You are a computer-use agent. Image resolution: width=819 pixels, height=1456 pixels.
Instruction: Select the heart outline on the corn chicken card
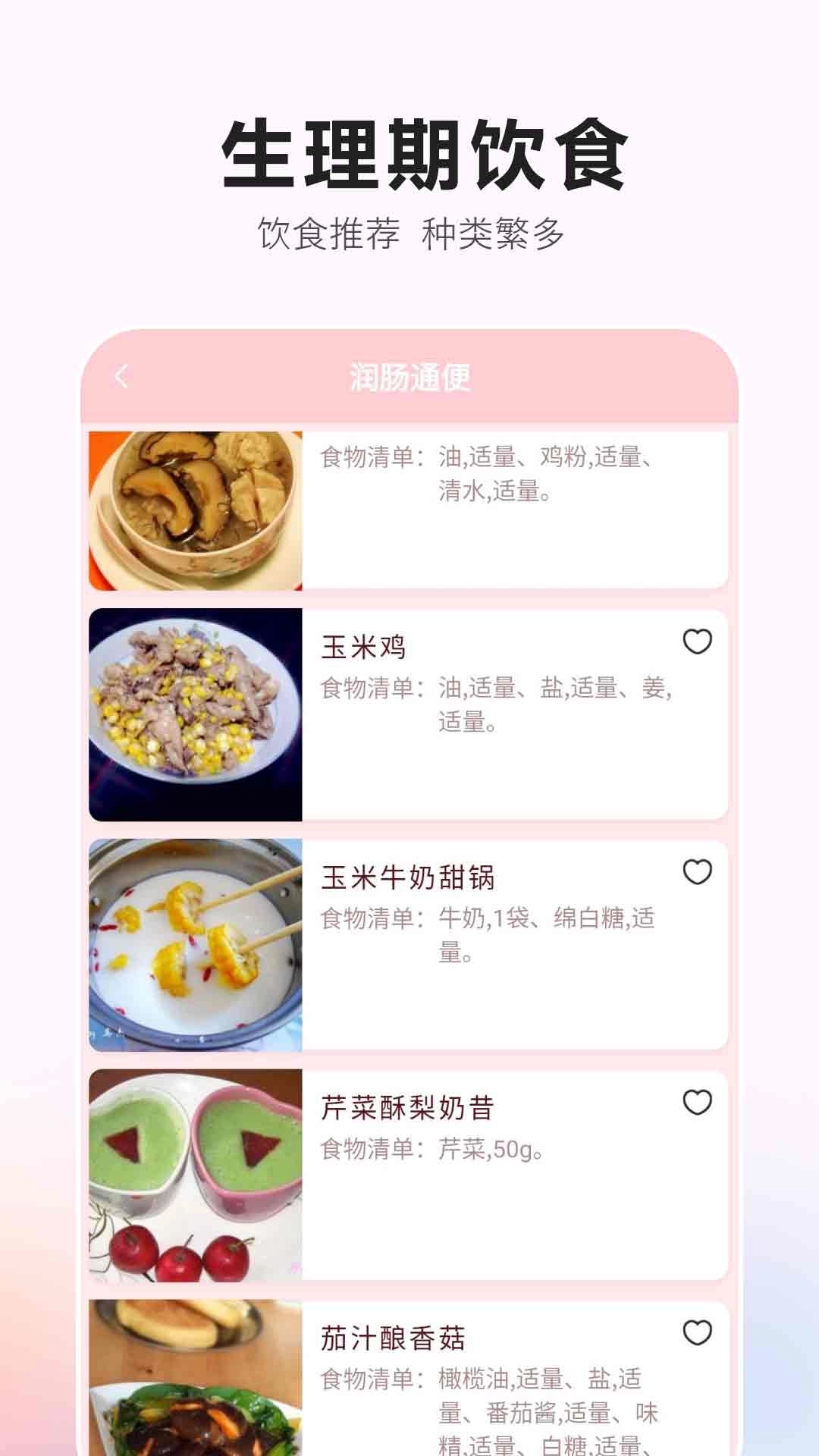coord(699,642)
